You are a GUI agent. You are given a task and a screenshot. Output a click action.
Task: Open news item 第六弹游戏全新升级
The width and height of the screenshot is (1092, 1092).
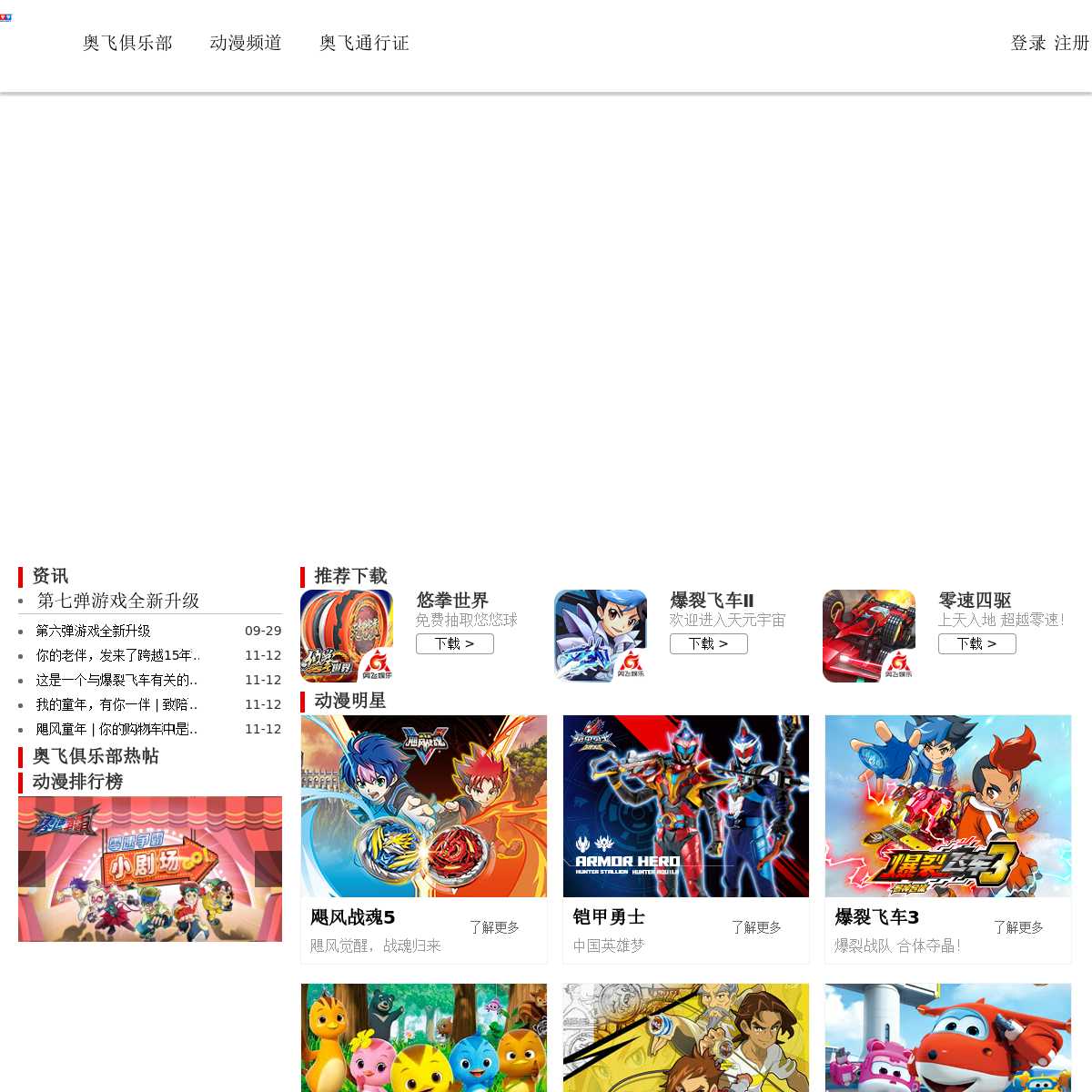click(94, 631)
